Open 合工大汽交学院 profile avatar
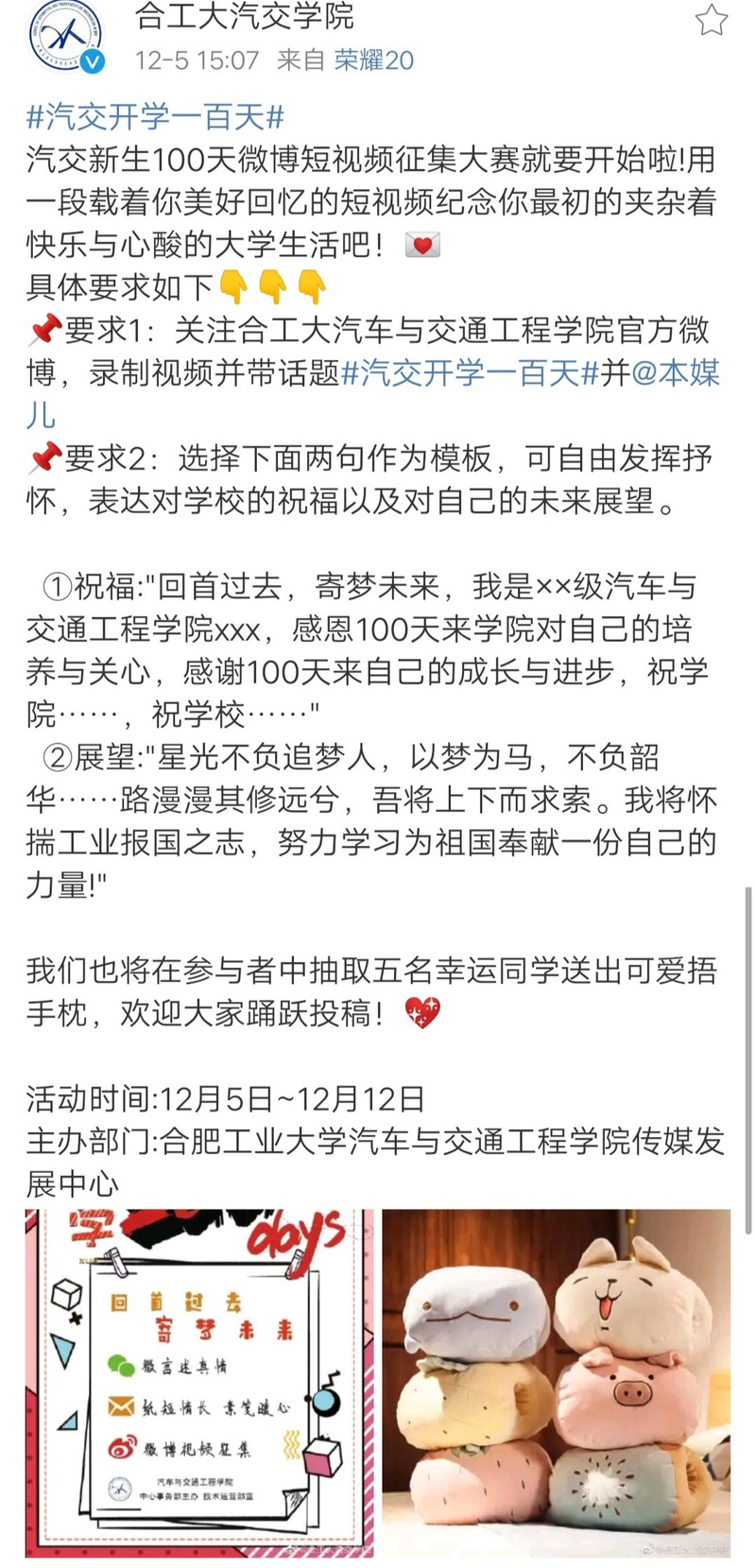Screen dimensions: 755x1568 coord(66,34)
